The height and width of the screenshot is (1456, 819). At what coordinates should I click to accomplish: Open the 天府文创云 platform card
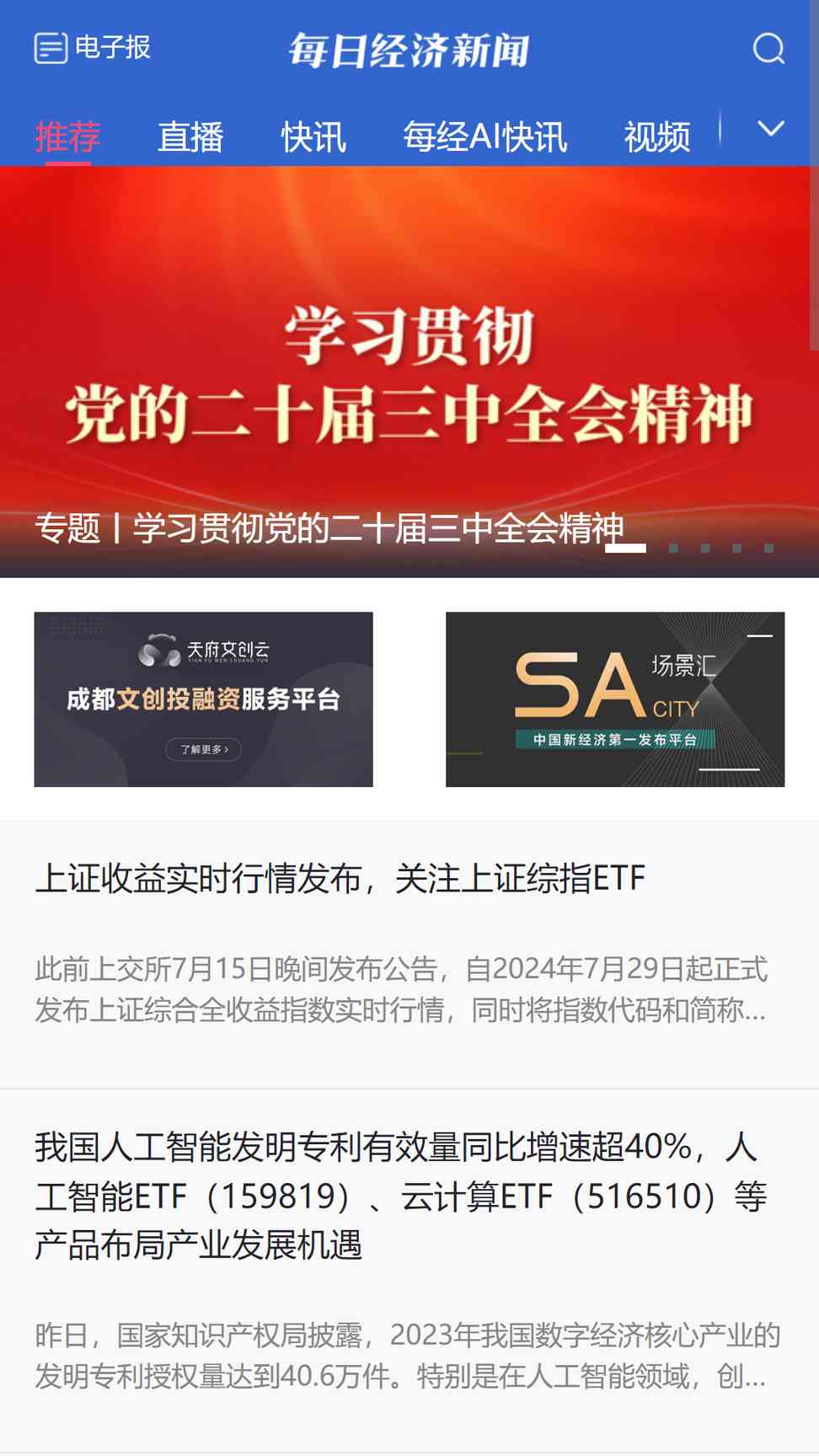pos(203,699)
